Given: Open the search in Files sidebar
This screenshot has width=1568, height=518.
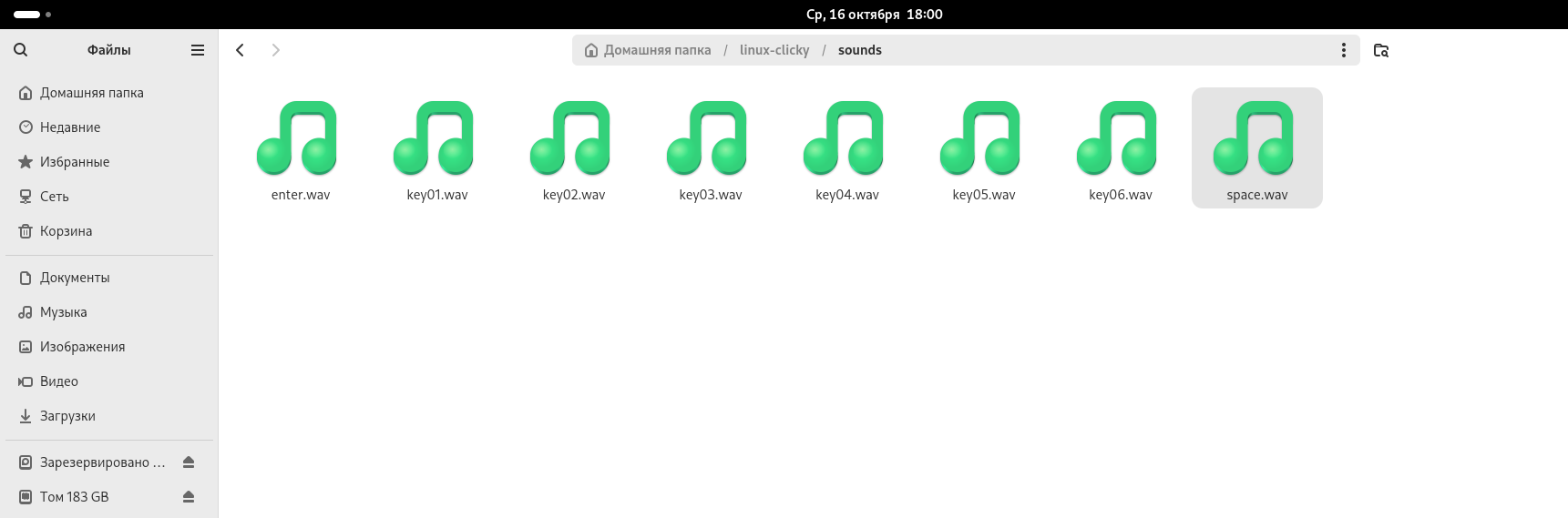Looking at the screenshot, I should [21, 50].
